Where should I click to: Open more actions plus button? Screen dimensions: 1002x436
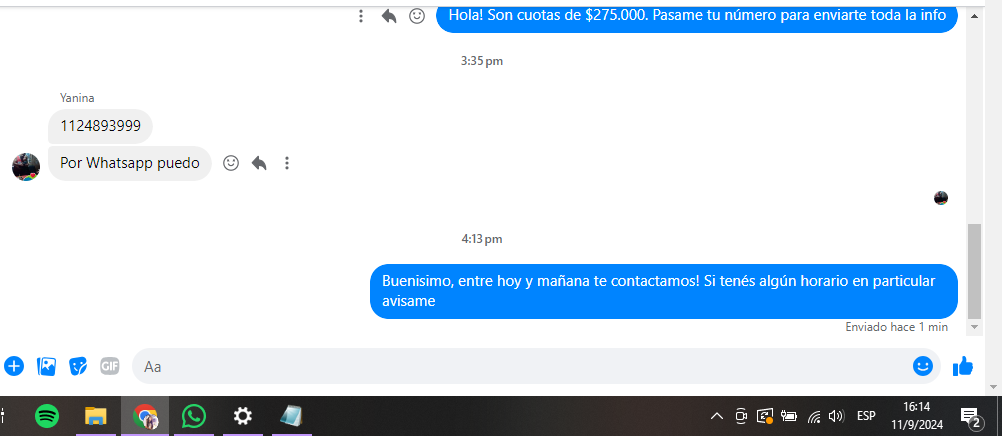(14, 366)
